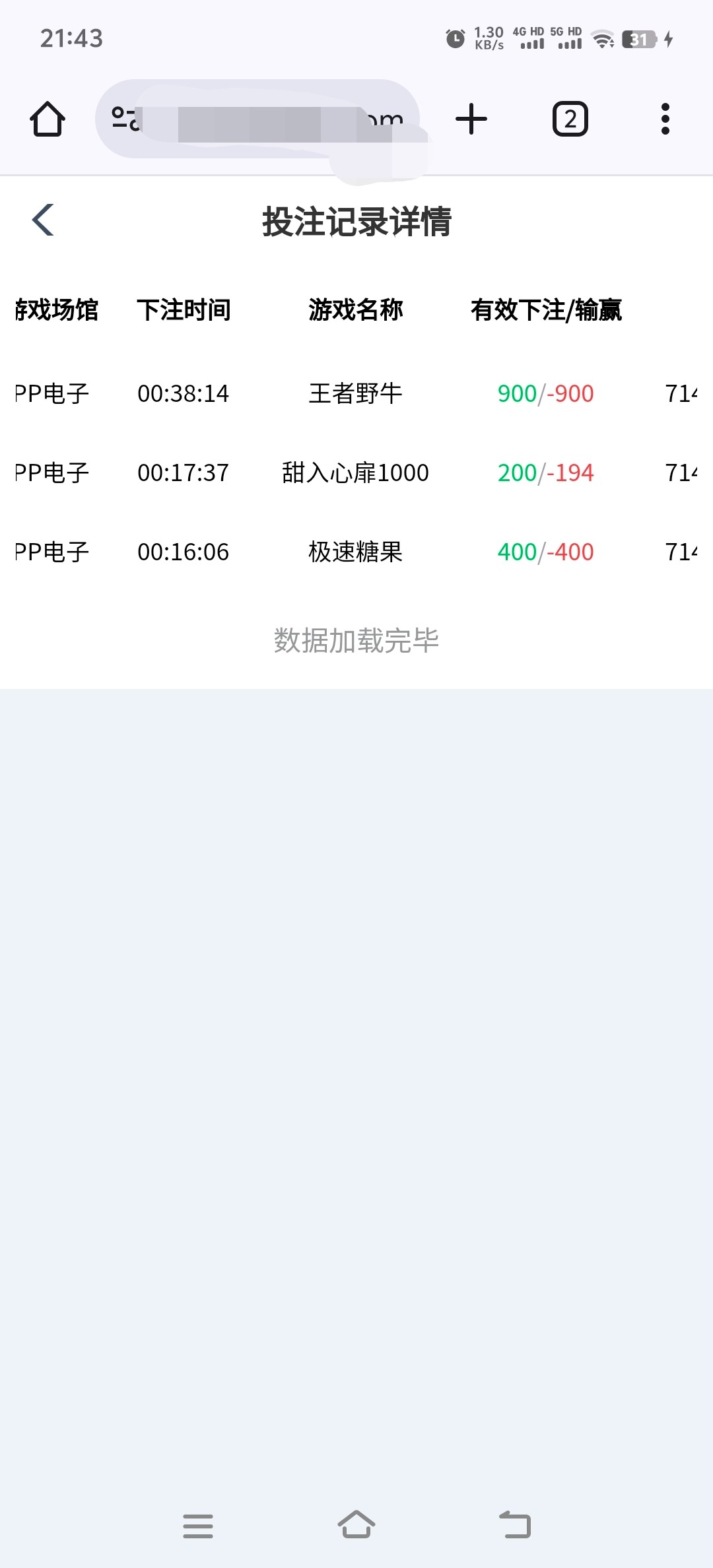Open the browser overflow three-dot menu
Viewport: 713px width, 1568px height.
click(x=665, y=119)
